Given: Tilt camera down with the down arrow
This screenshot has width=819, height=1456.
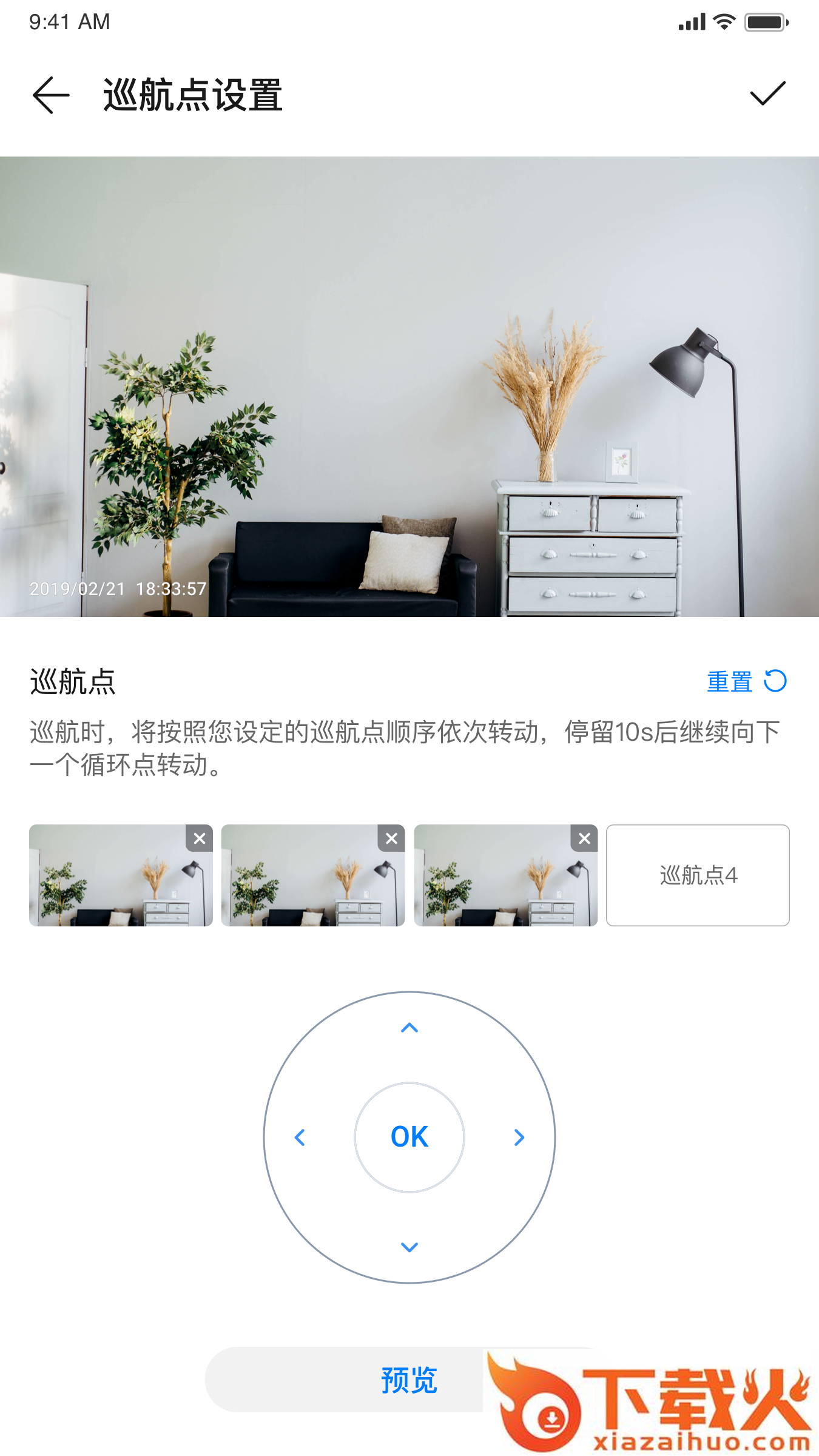Looking at the screenshot, I should (x=409, y=1247).
